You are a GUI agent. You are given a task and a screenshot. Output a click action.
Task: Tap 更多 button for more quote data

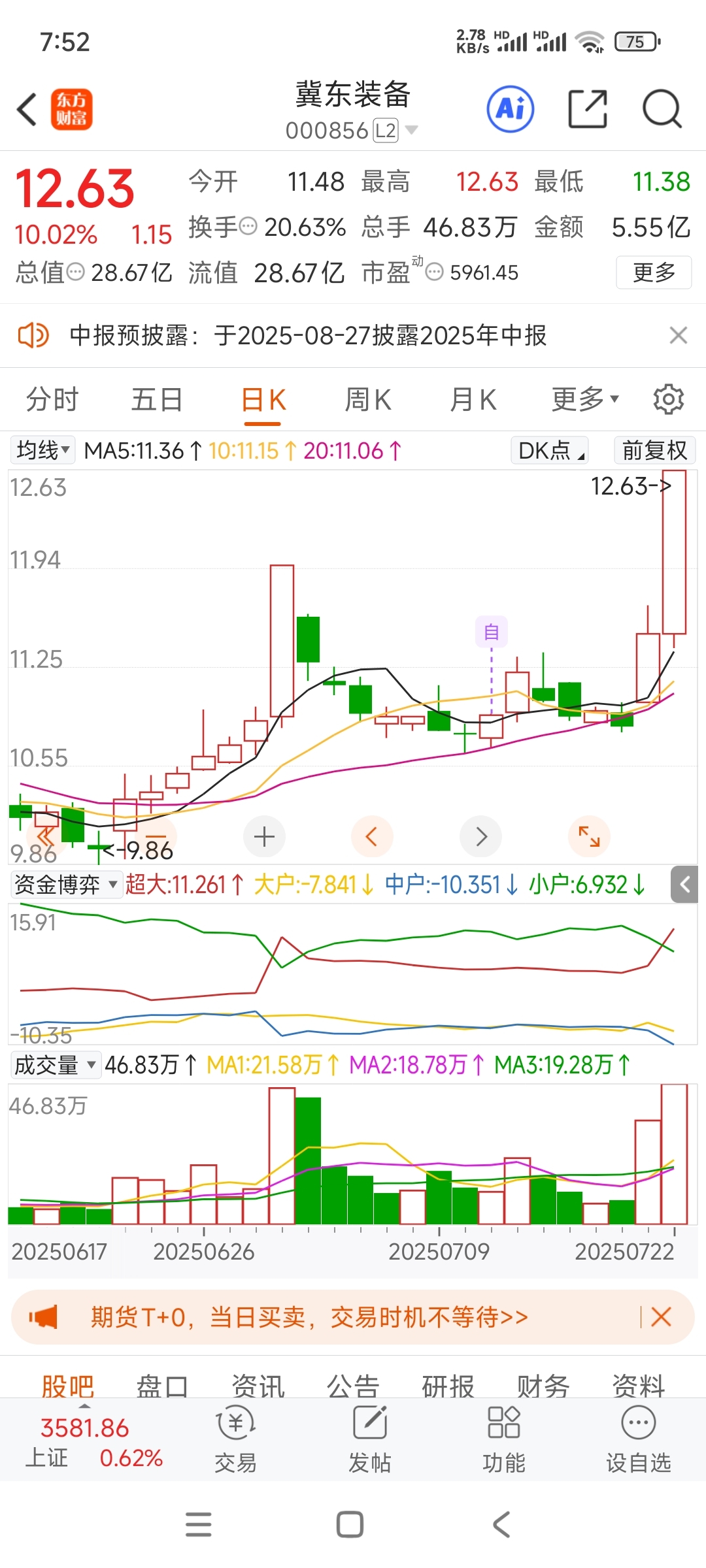click(654, 272)
